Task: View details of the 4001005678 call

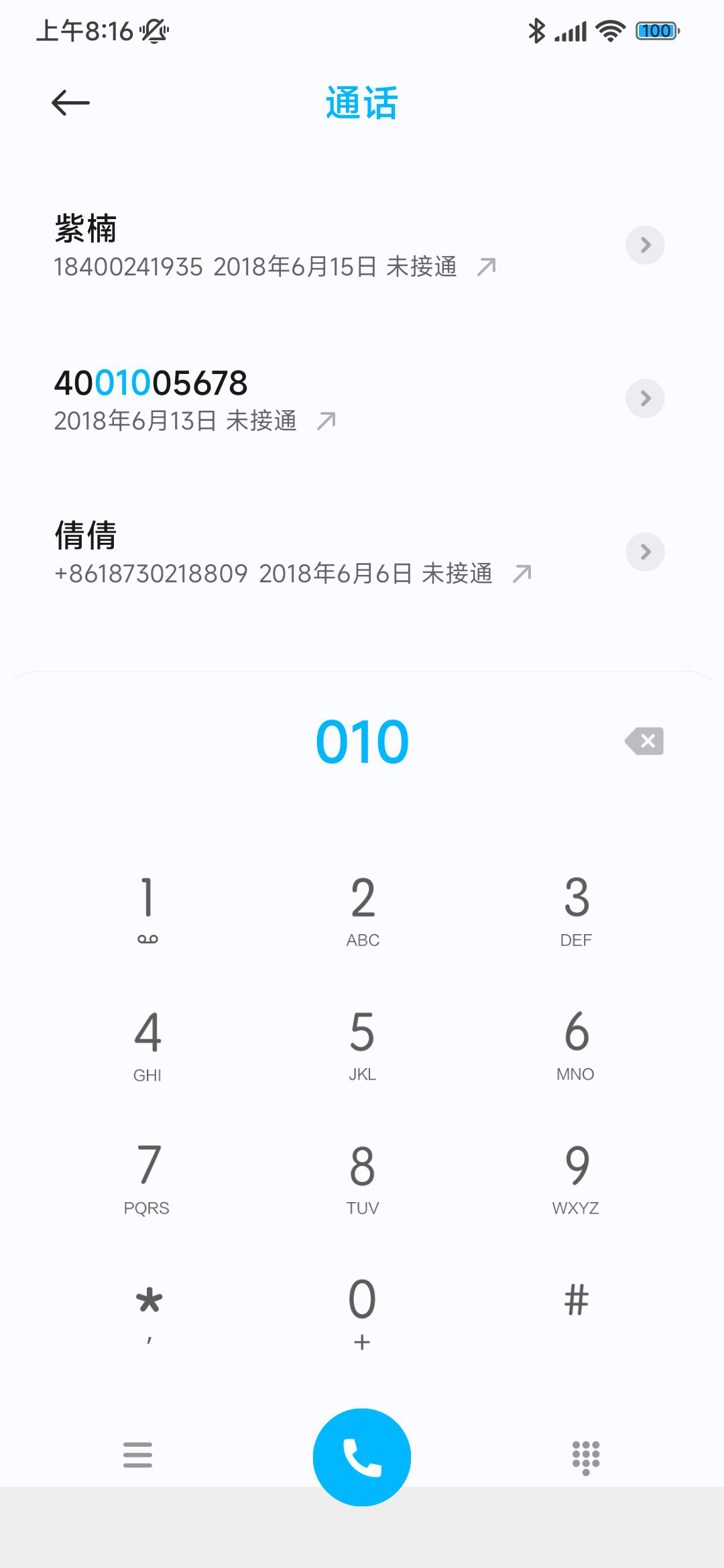Action: (x=645, y=399)
